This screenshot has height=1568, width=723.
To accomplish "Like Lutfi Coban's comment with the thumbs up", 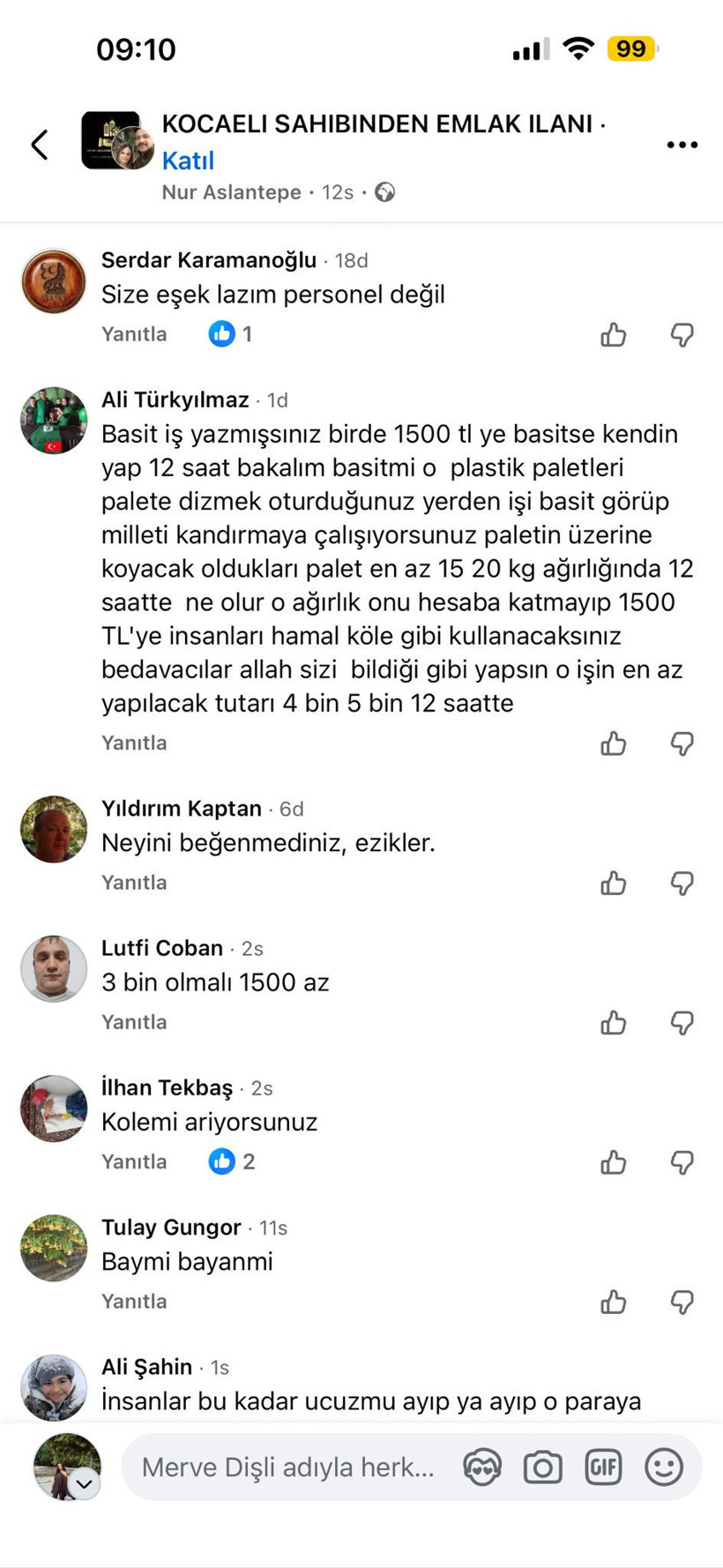I will point(613,1023).
